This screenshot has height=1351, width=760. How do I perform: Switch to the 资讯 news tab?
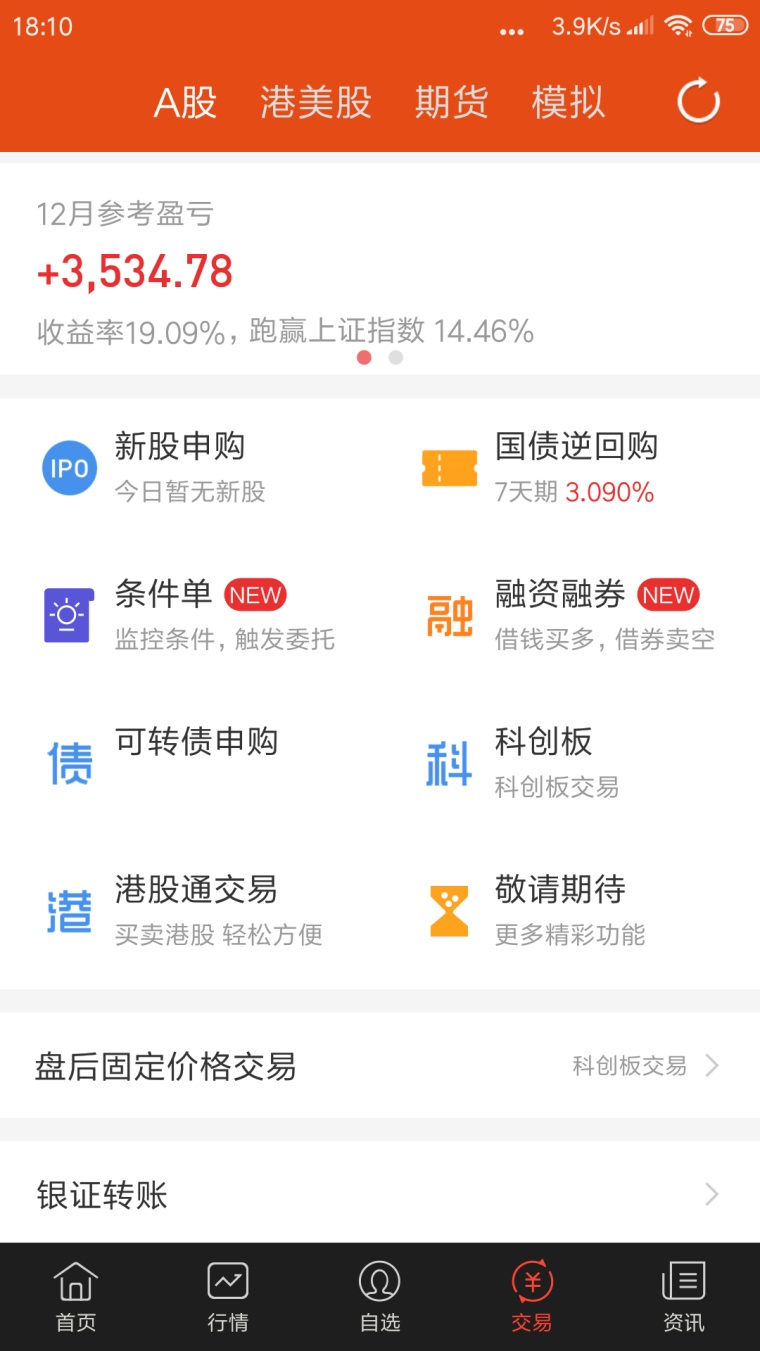click(x=684, y=1297)
